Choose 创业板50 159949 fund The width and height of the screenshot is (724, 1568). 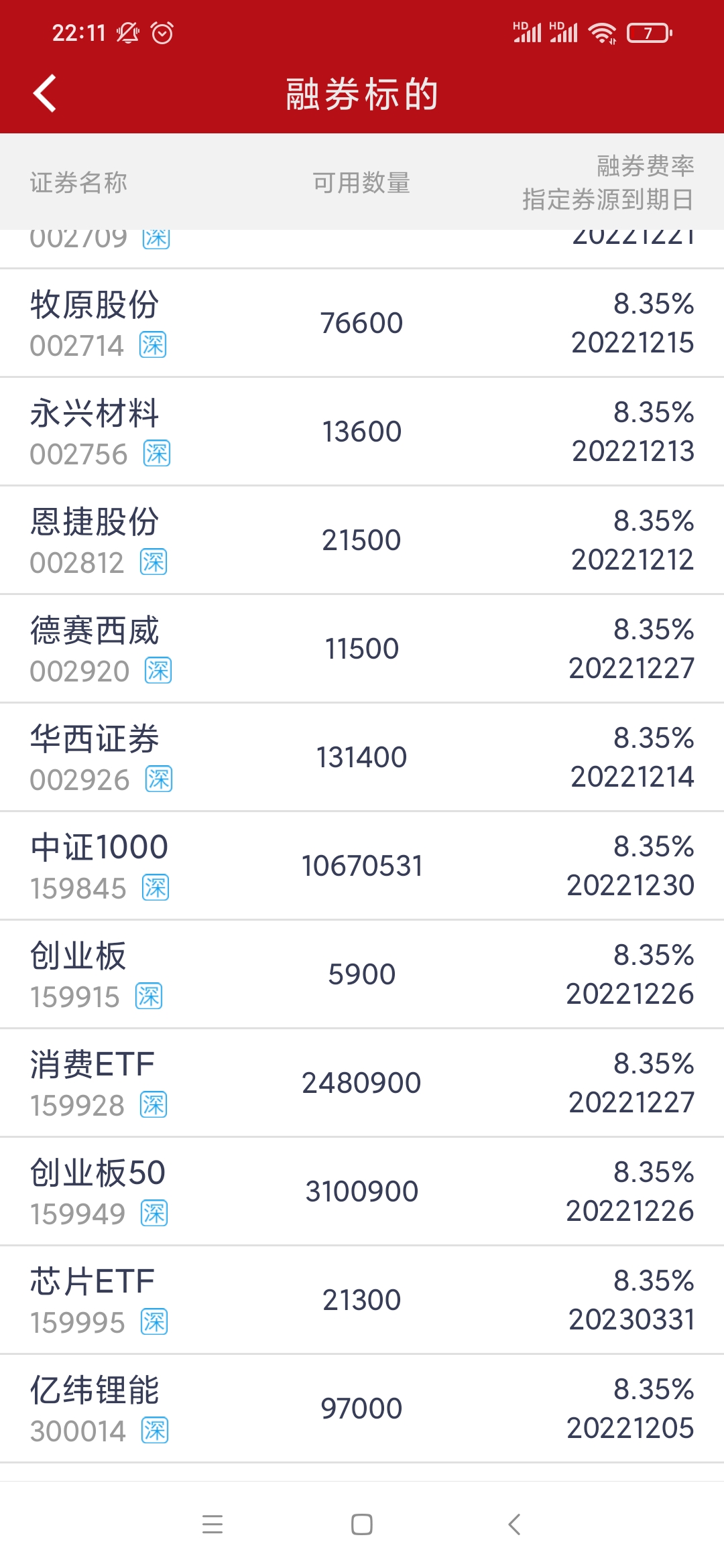click(362, 1192)
